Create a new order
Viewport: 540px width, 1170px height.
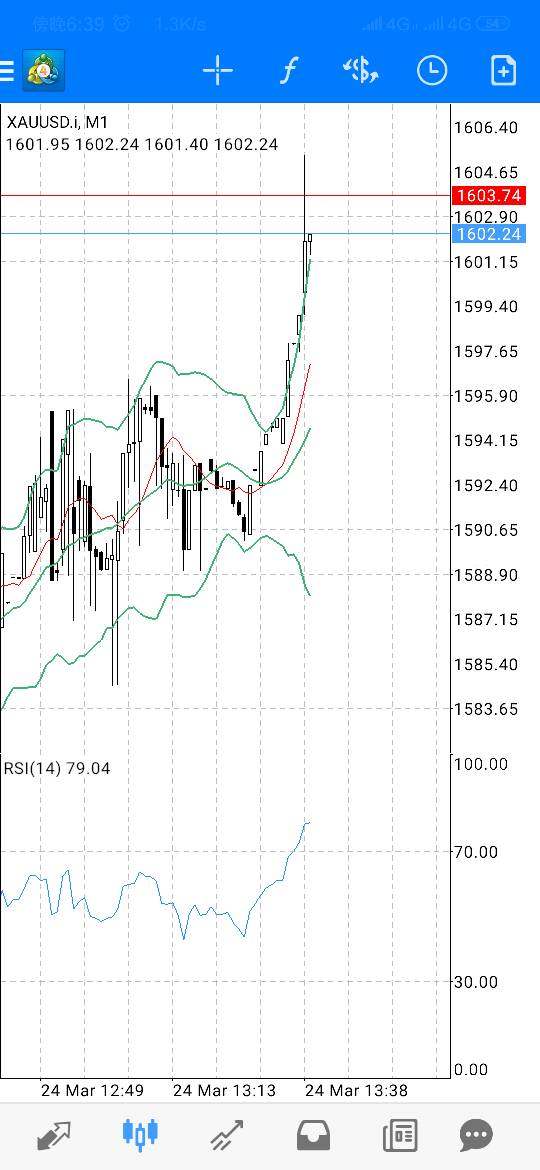(503, 71)
